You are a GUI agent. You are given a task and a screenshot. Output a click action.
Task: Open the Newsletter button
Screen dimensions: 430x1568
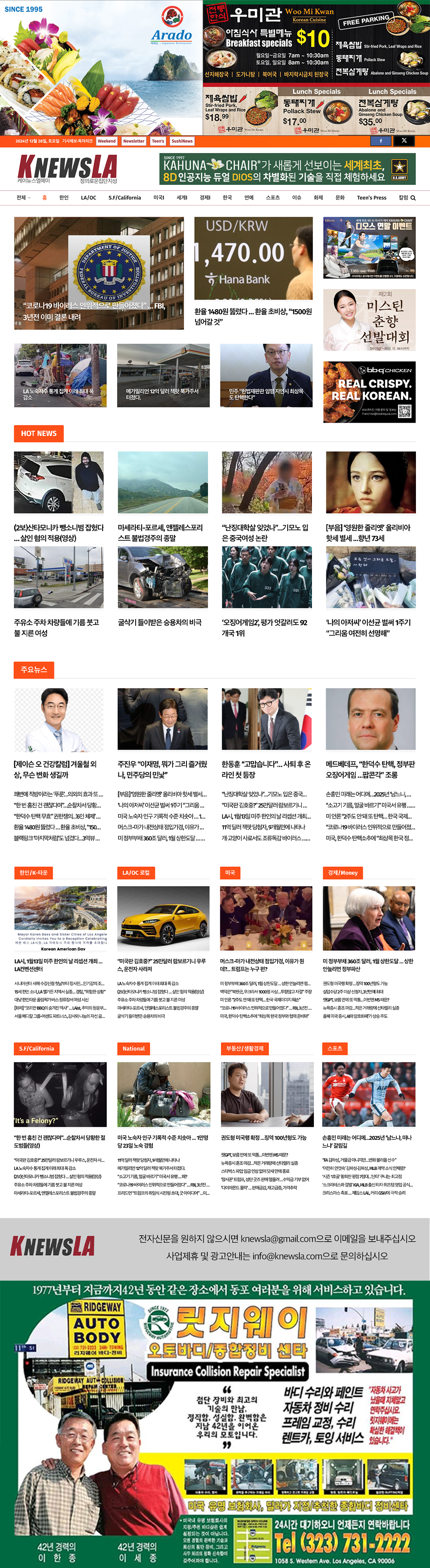pyautogui.click(x=133, y=141)
